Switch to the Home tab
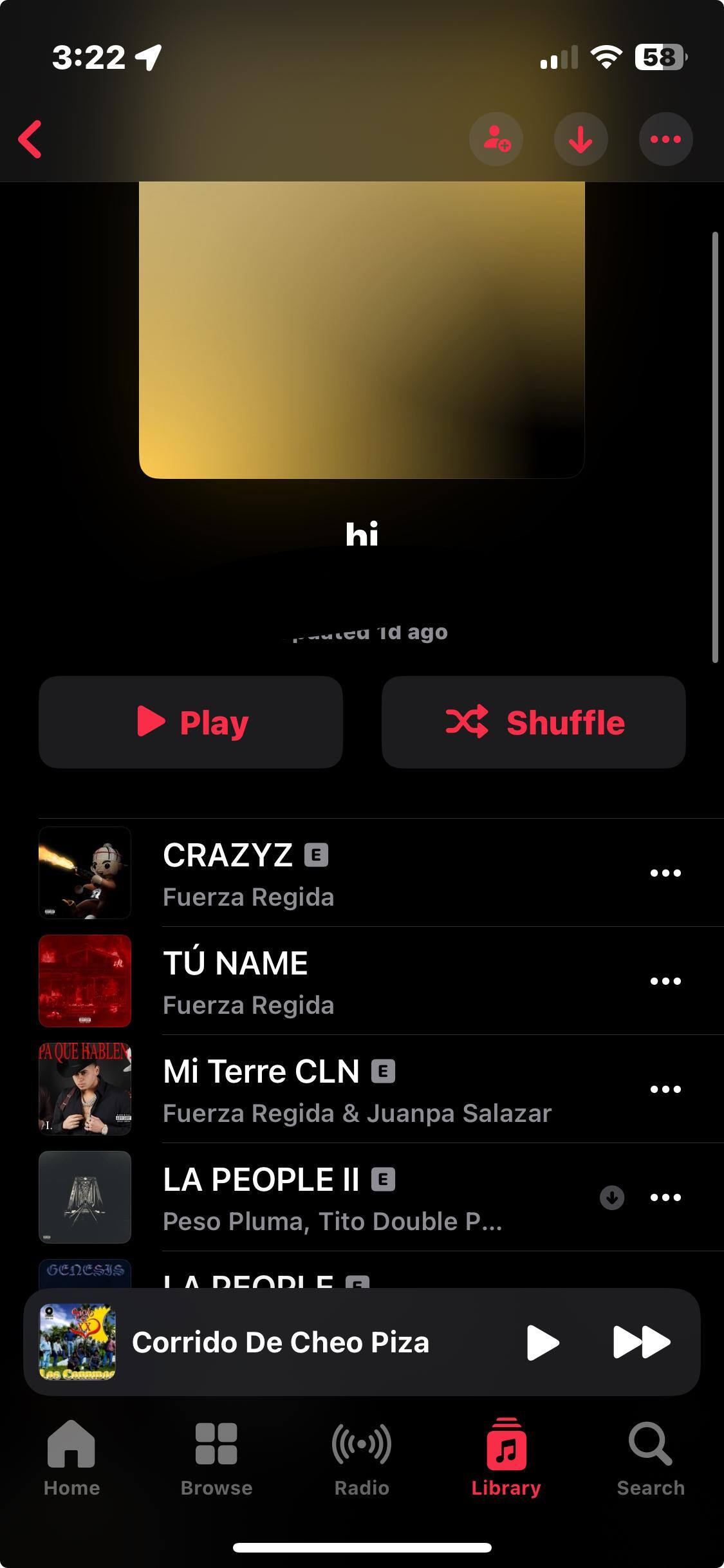 click(x=71, y=1459)
